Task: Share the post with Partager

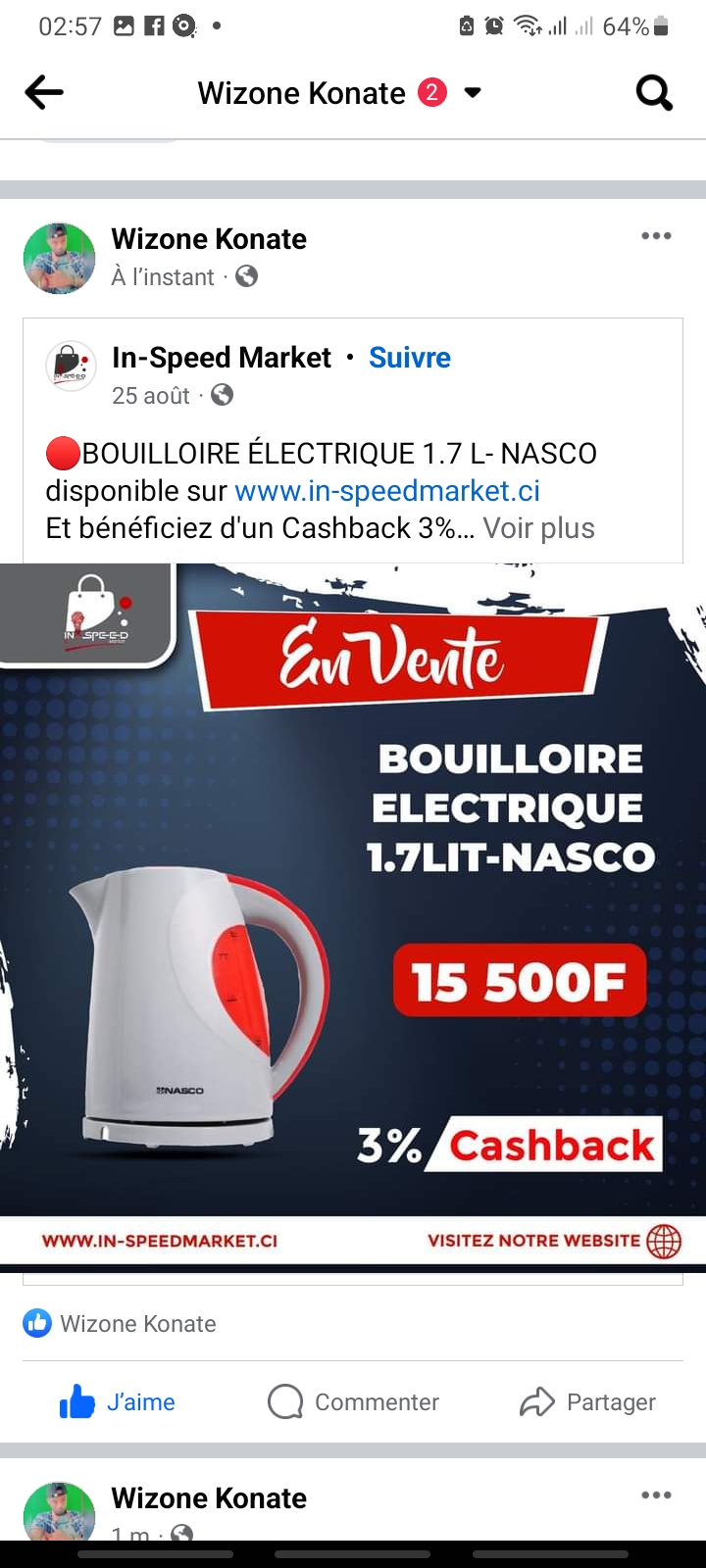Action: click(587, 1402)
